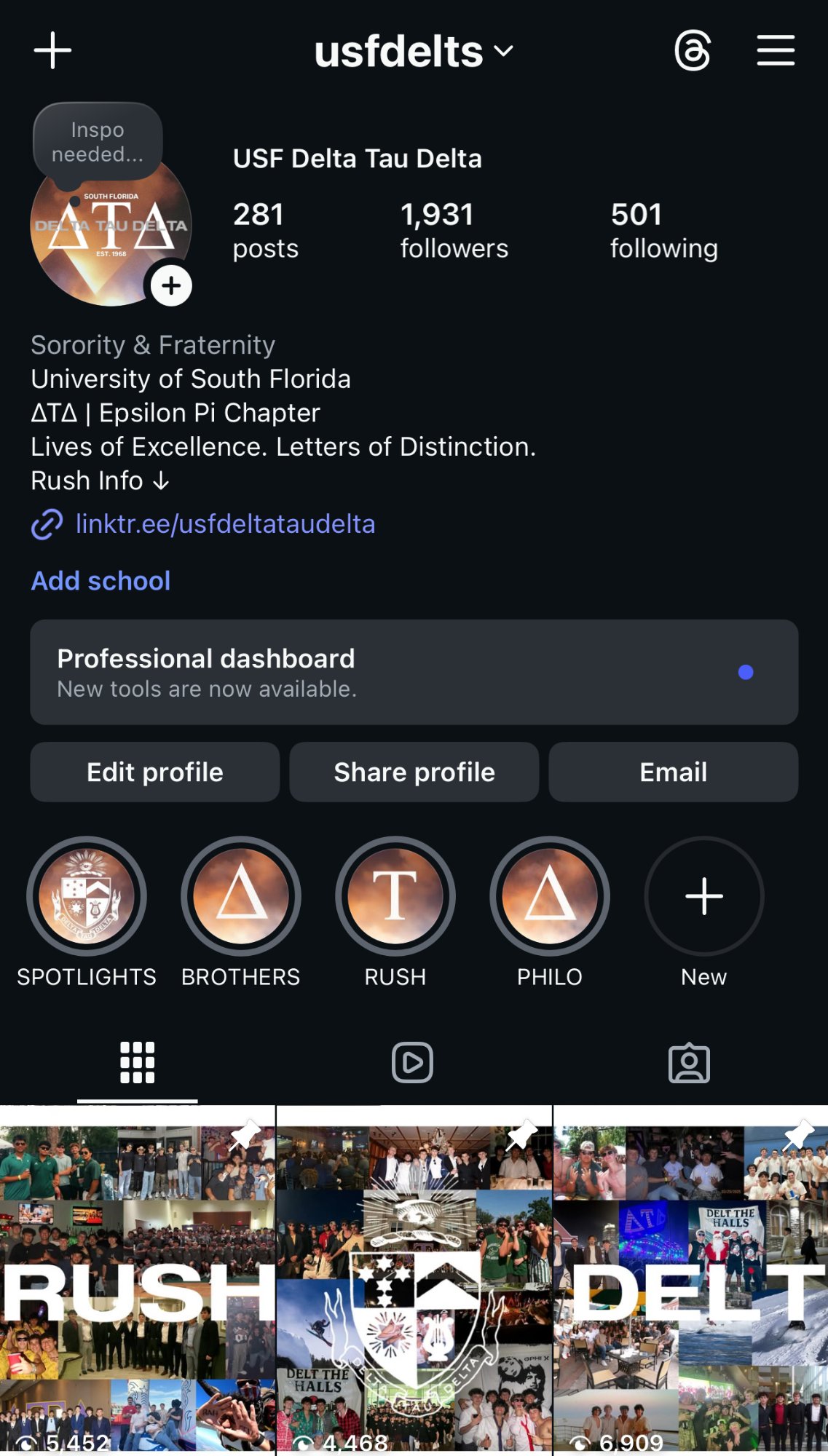
Task: Open the PHILO story highlight
Action: tap(550, 896)
